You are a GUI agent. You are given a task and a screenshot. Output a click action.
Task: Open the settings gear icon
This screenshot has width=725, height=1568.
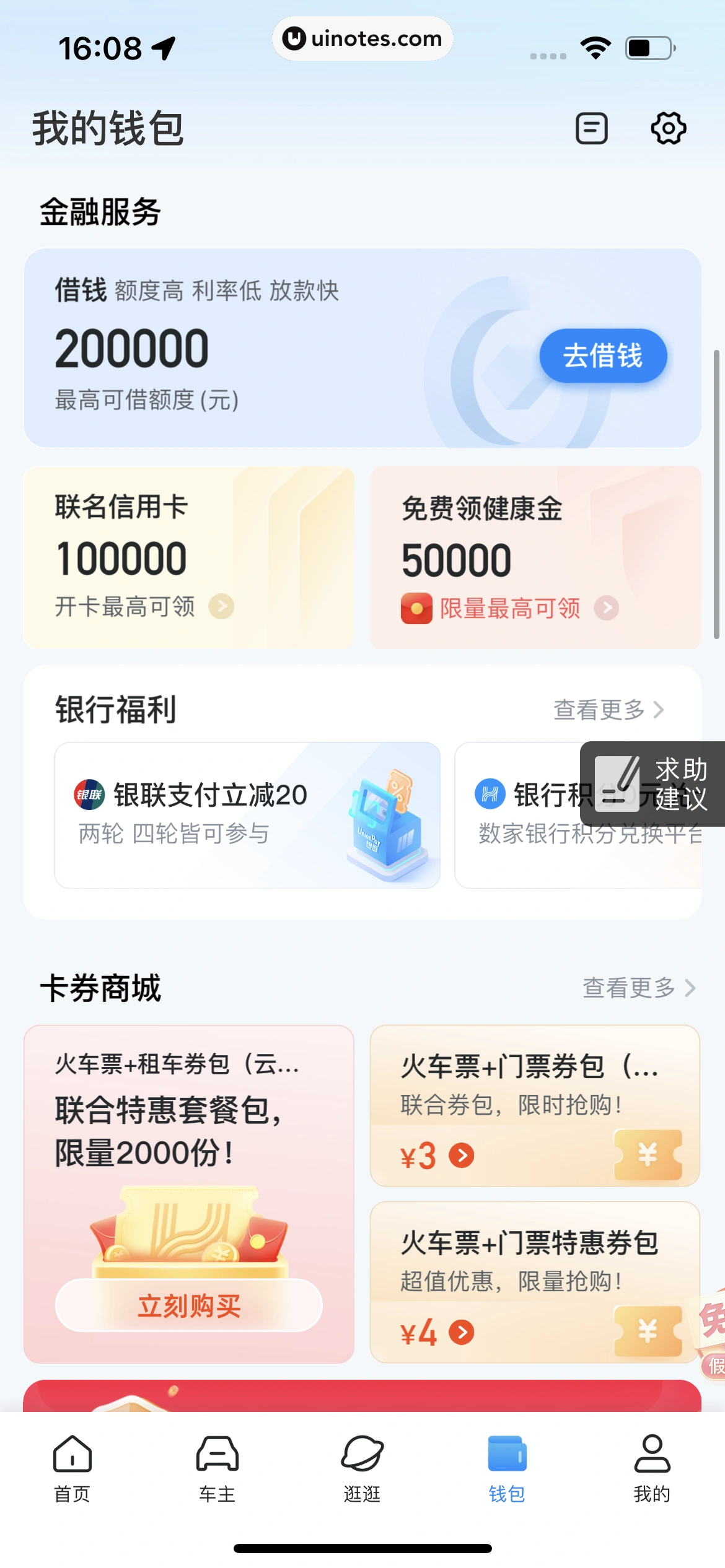(x=668, y=128)
